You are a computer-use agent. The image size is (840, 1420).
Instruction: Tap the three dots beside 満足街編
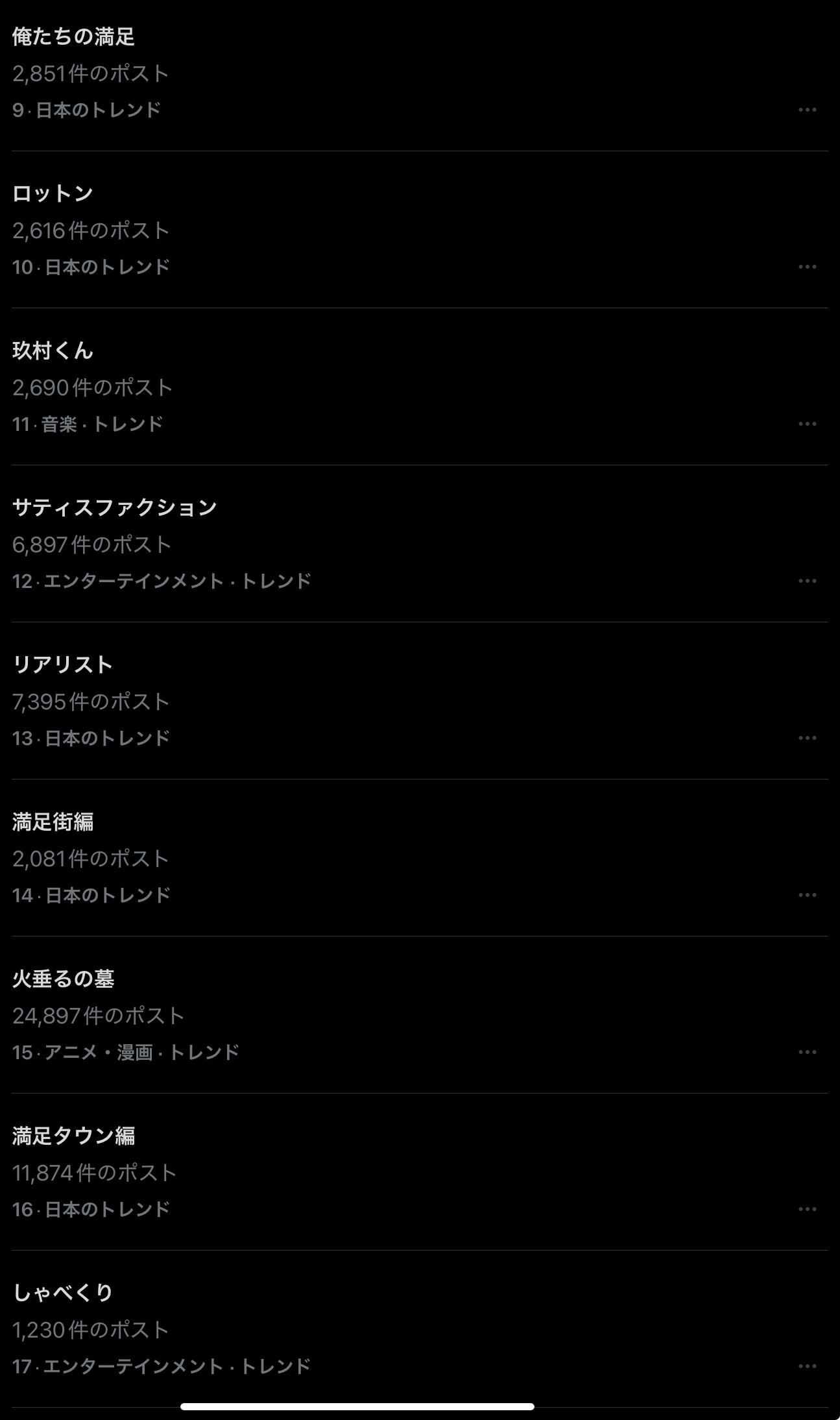point(807,895)
